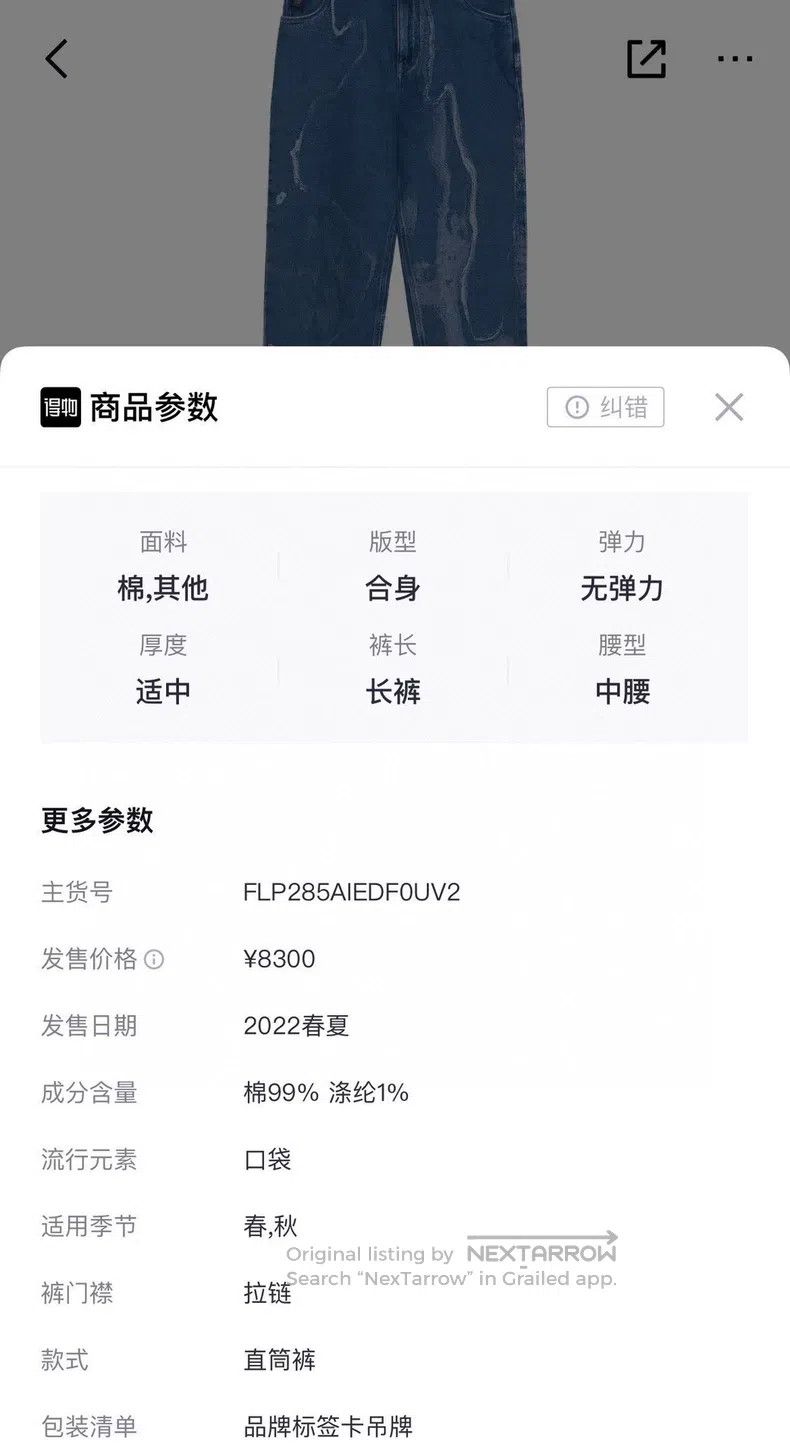Open the three-dot overflow menu
This screenshot has height=1456, width=790.
(735, 59)
